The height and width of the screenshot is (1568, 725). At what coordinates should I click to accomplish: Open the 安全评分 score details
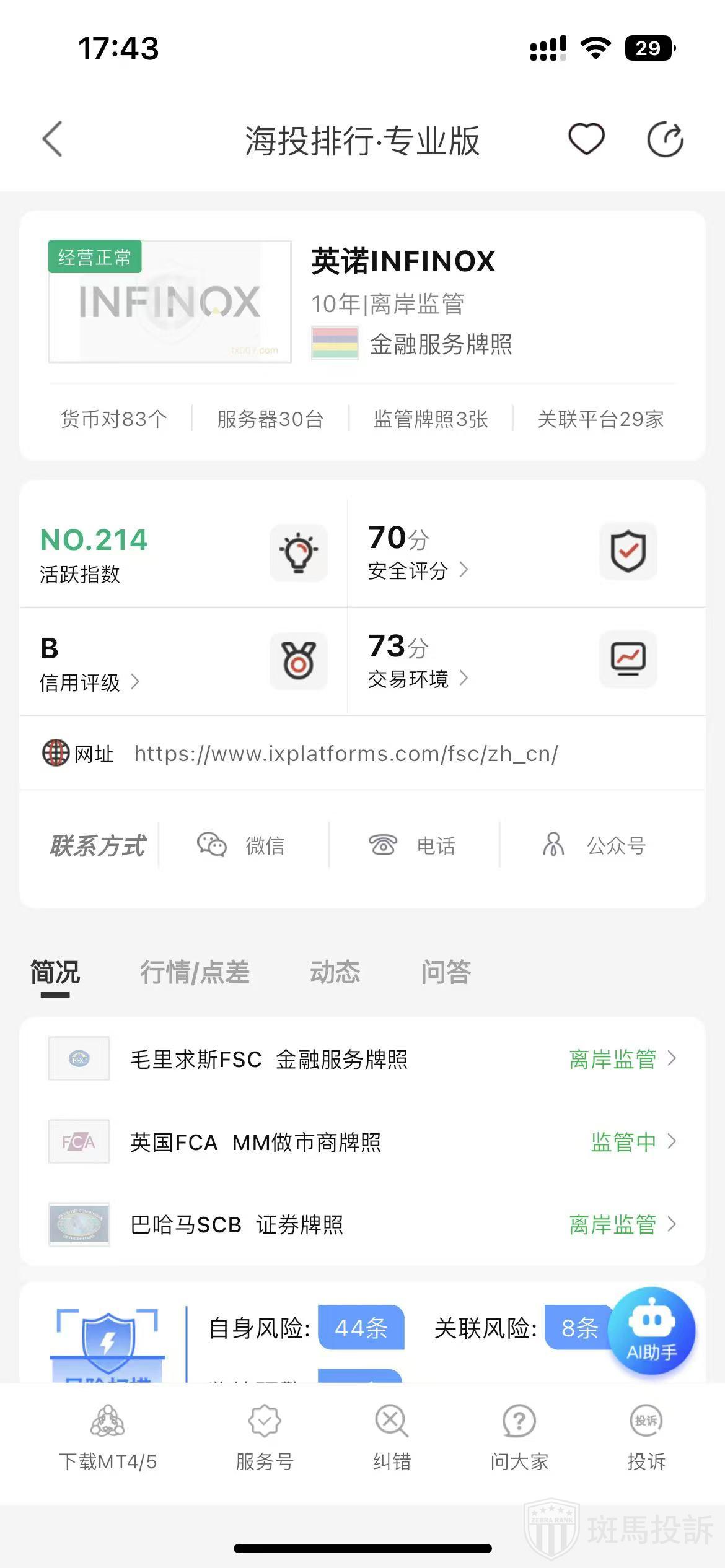click(418, 570)
